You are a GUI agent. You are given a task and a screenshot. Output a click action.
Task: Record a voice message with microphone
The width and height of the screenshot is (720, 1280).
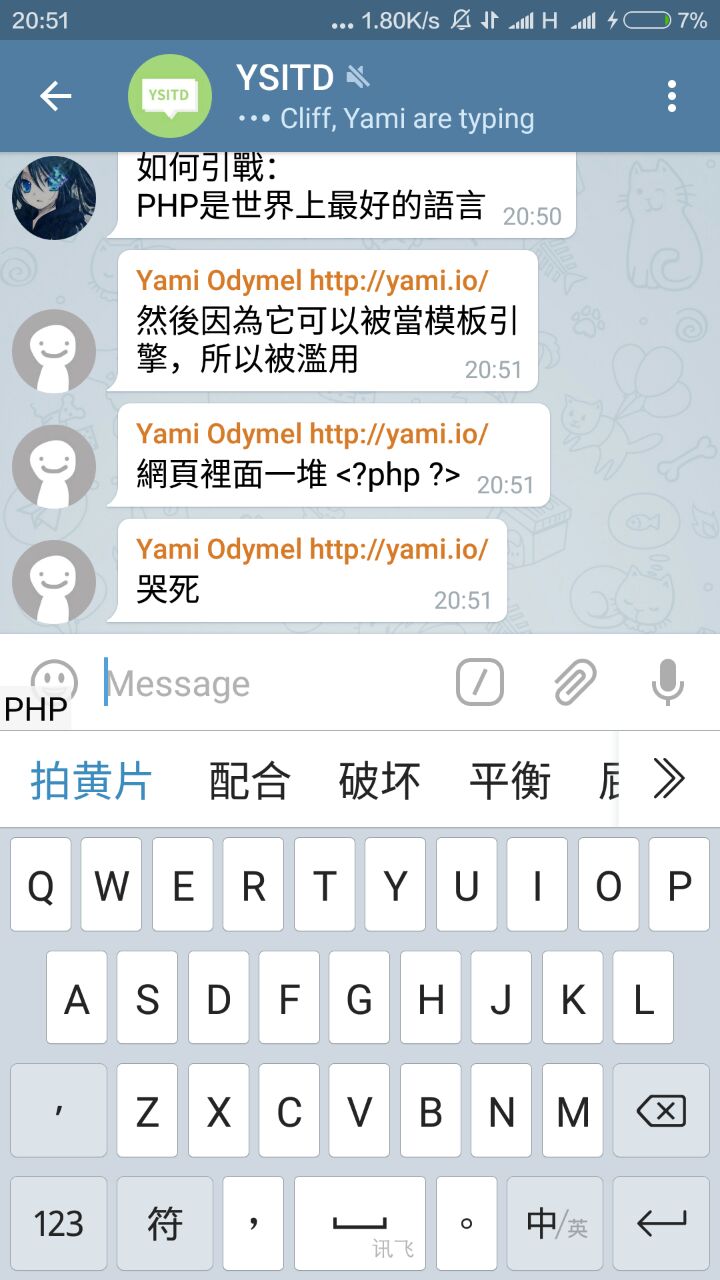coord(667,683)
